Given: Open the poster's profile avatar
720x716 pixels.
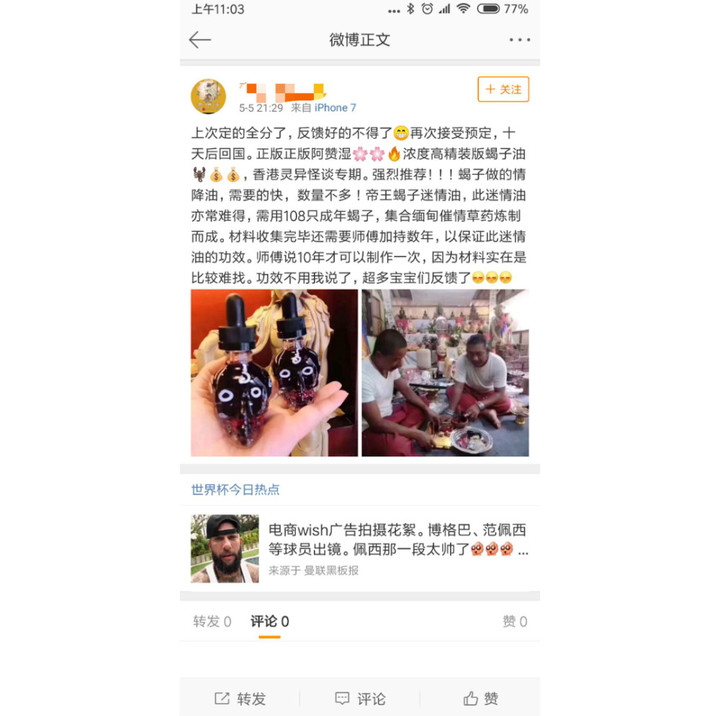Looking at the screenshot, I should pyautogui.click(x=208, y=96).
